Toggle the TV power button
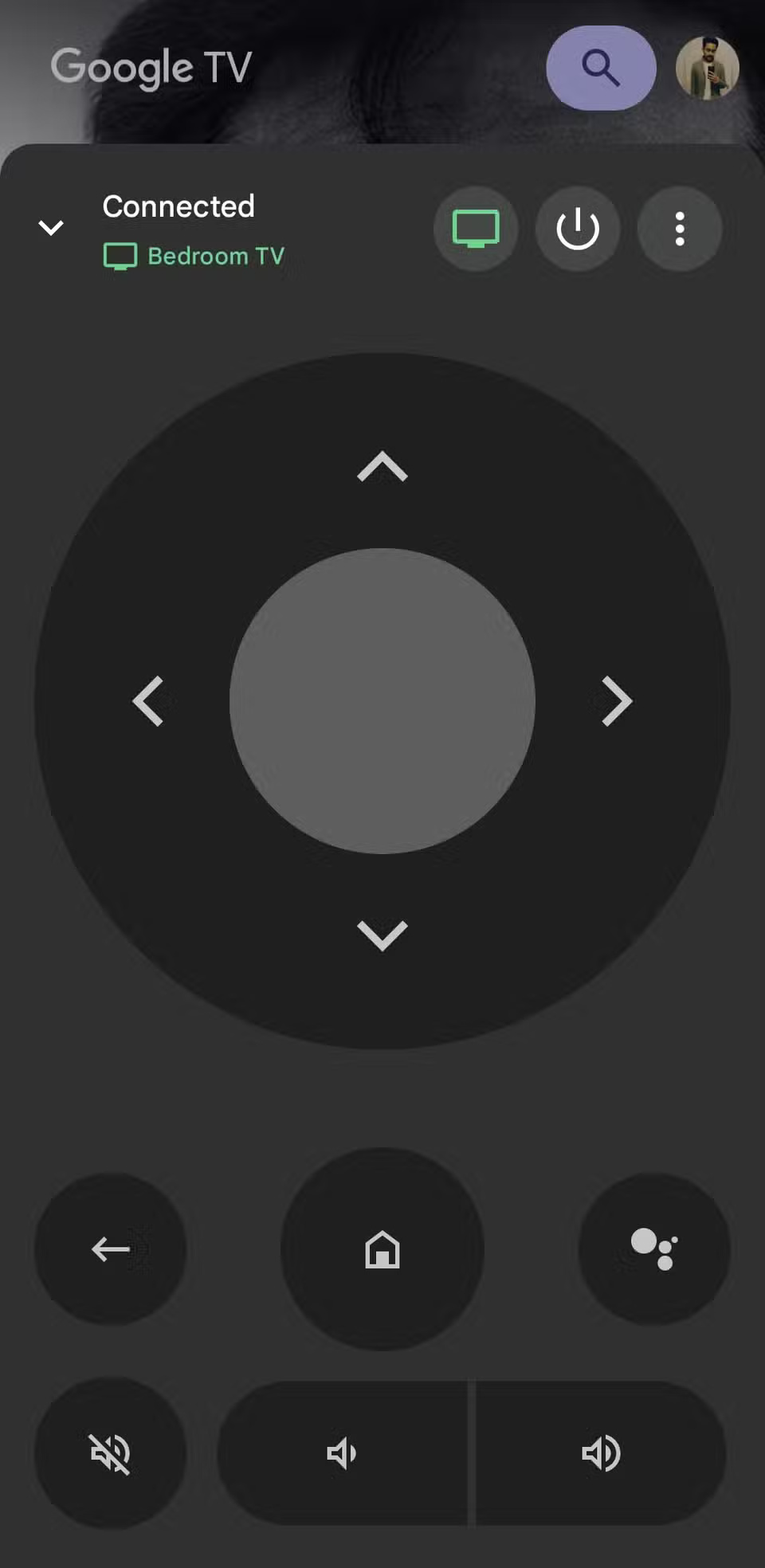Viewport: 765px width, 1568px height. [x=578, y=229]
